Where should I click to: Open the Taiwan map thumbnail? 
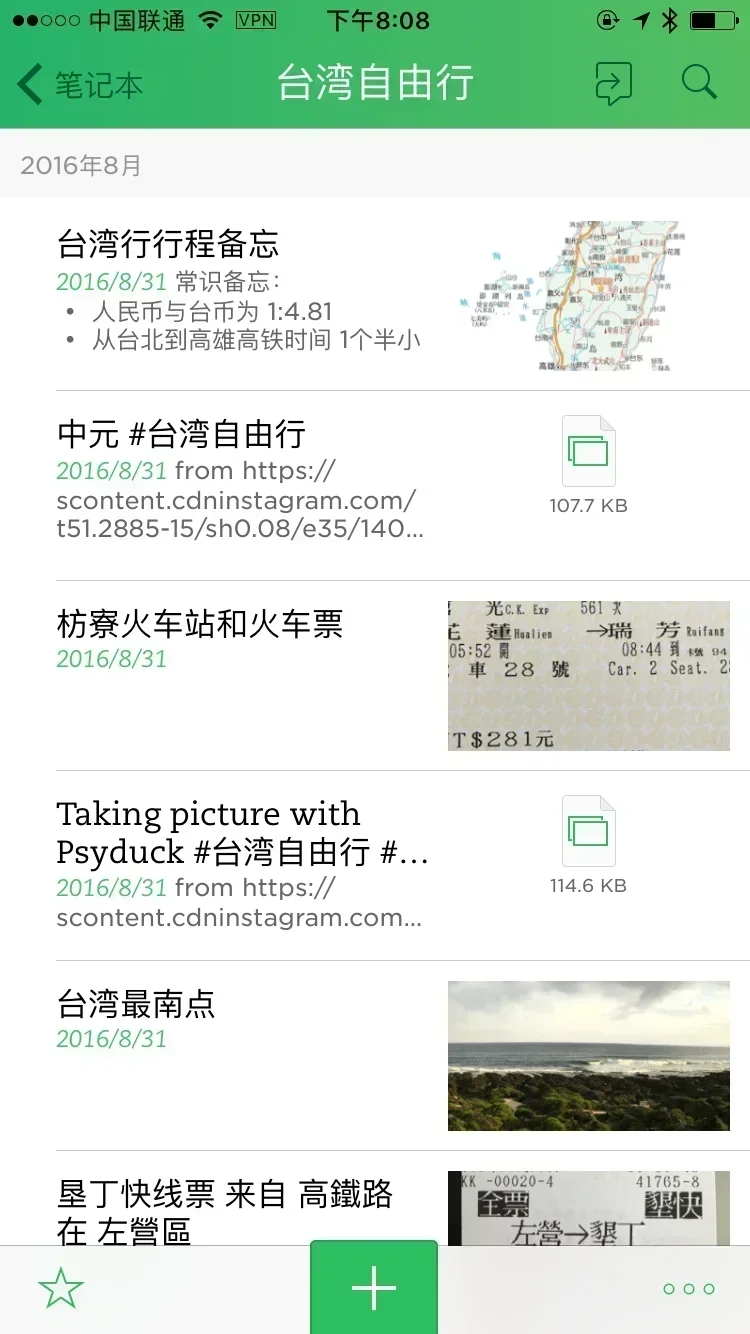[589, 296]
